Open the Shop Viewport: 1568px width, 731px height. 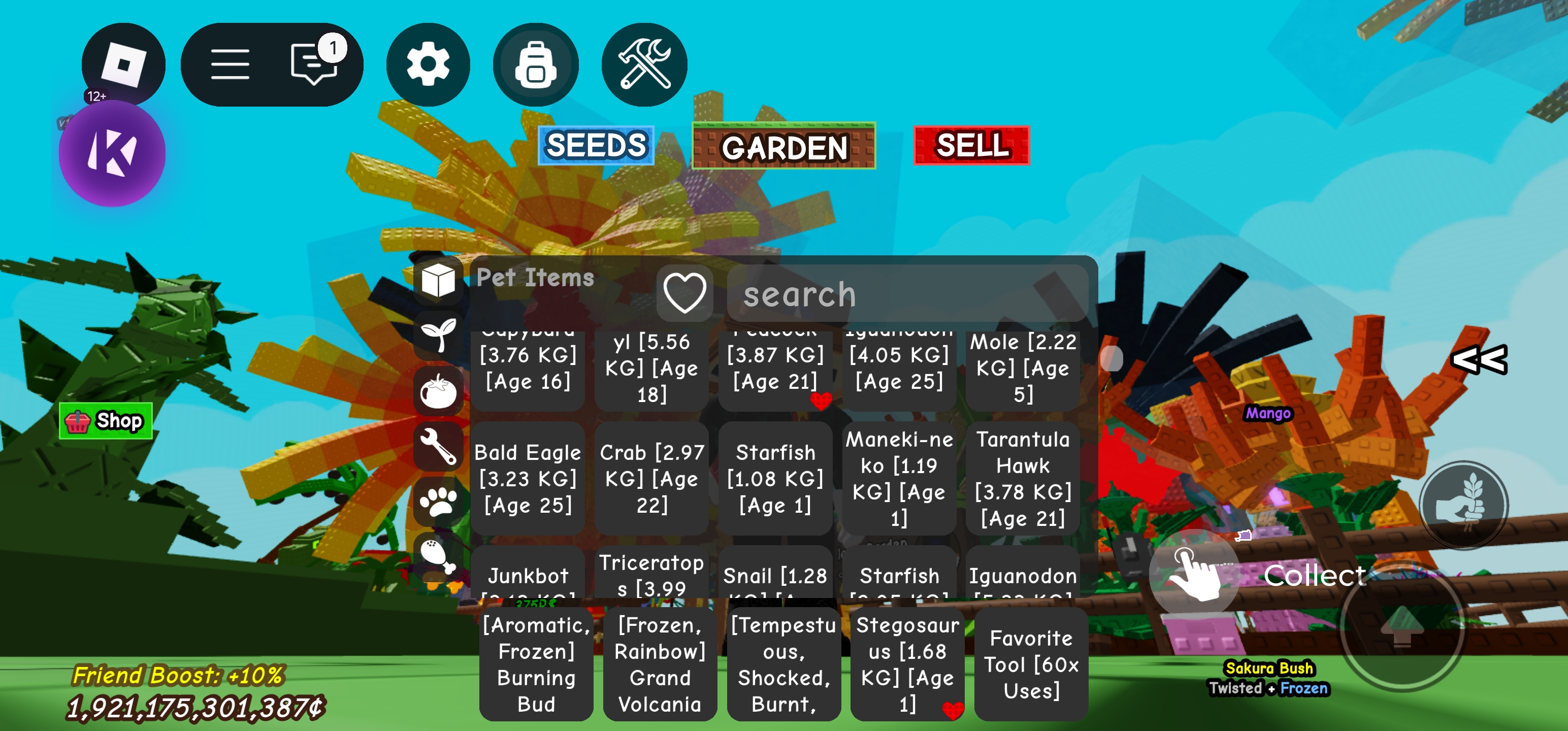pos(106,421)
